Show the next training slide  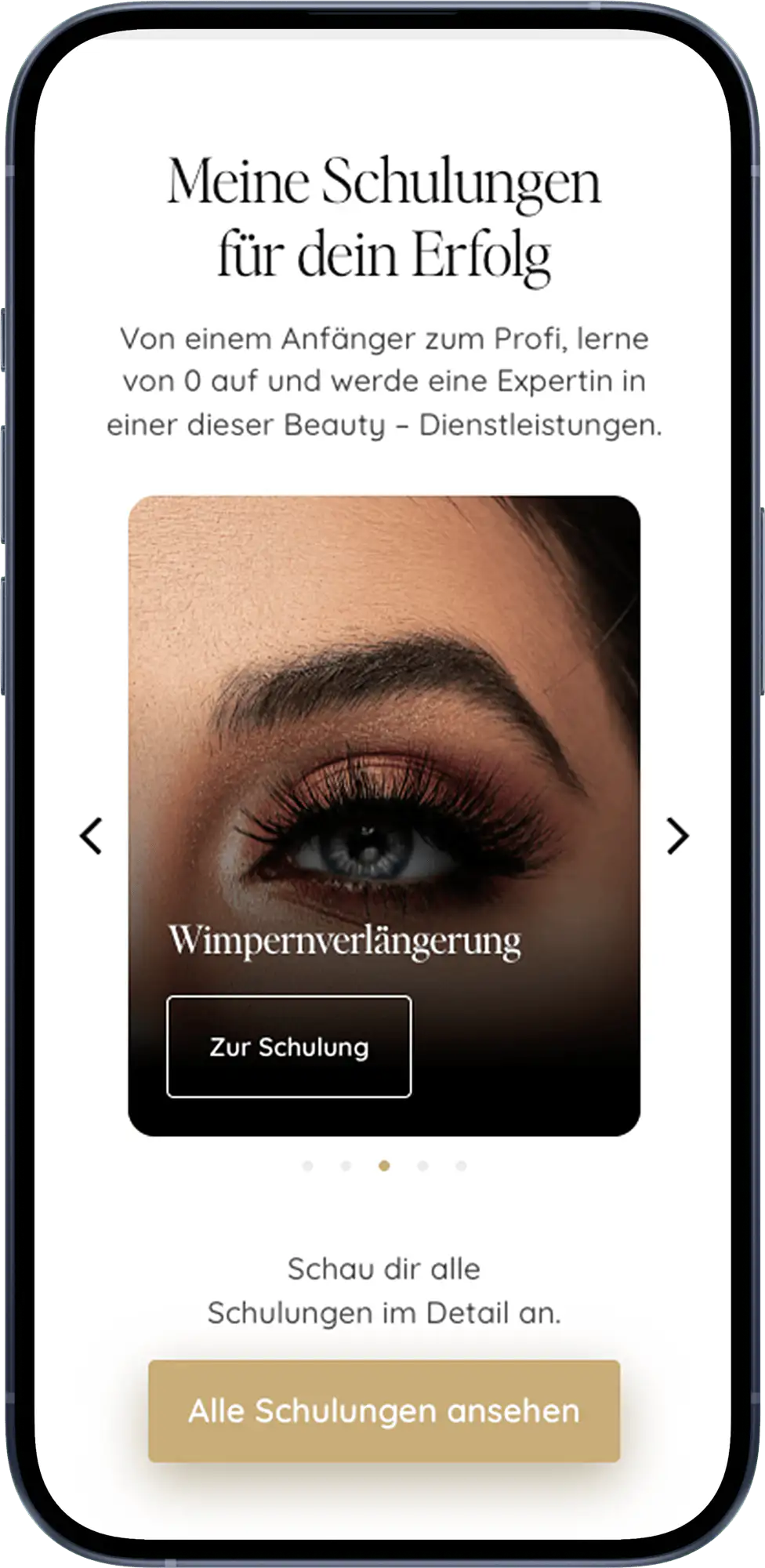(677, 836)
